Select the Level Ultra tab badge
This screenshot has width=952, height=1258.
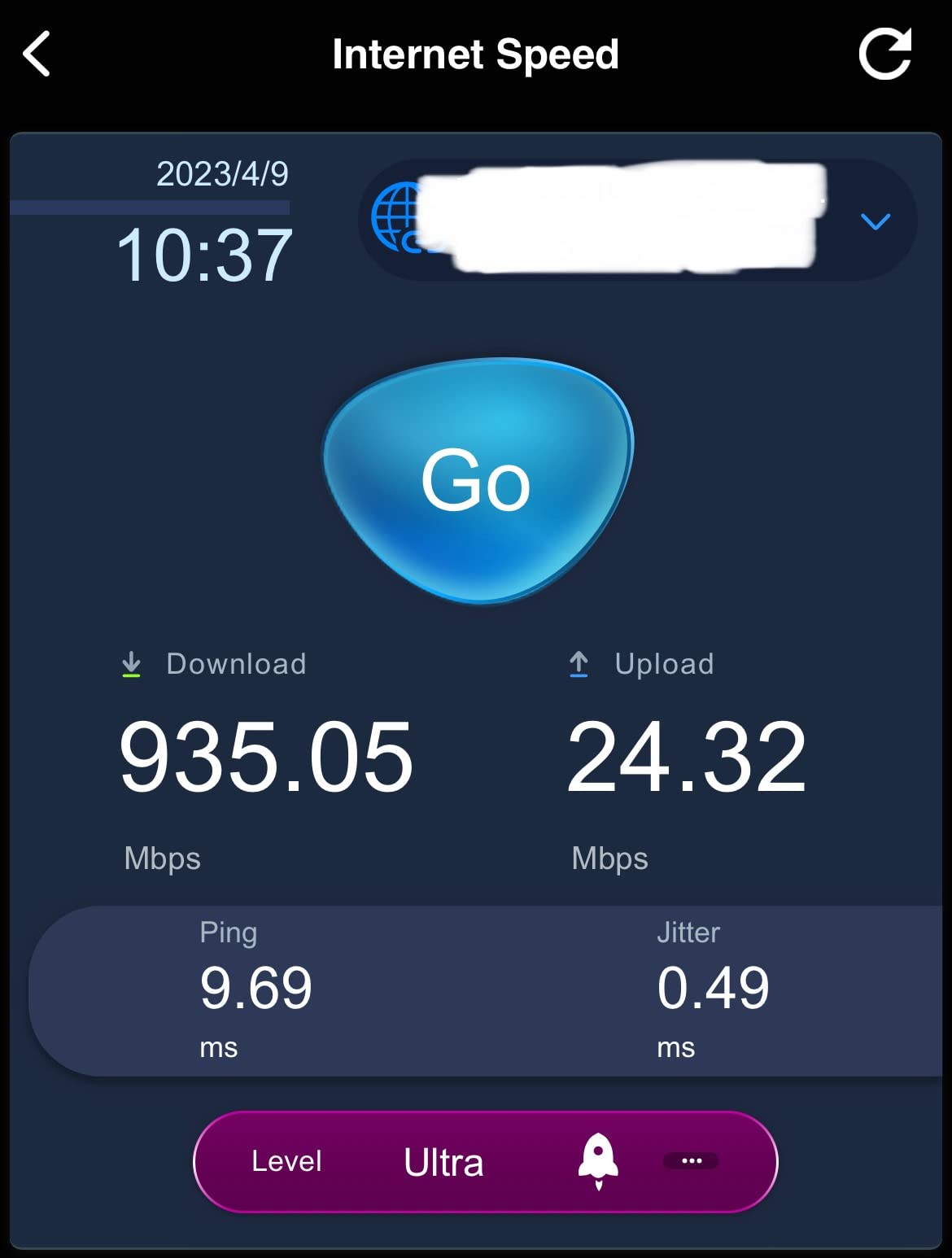[x=484, y=1162]
